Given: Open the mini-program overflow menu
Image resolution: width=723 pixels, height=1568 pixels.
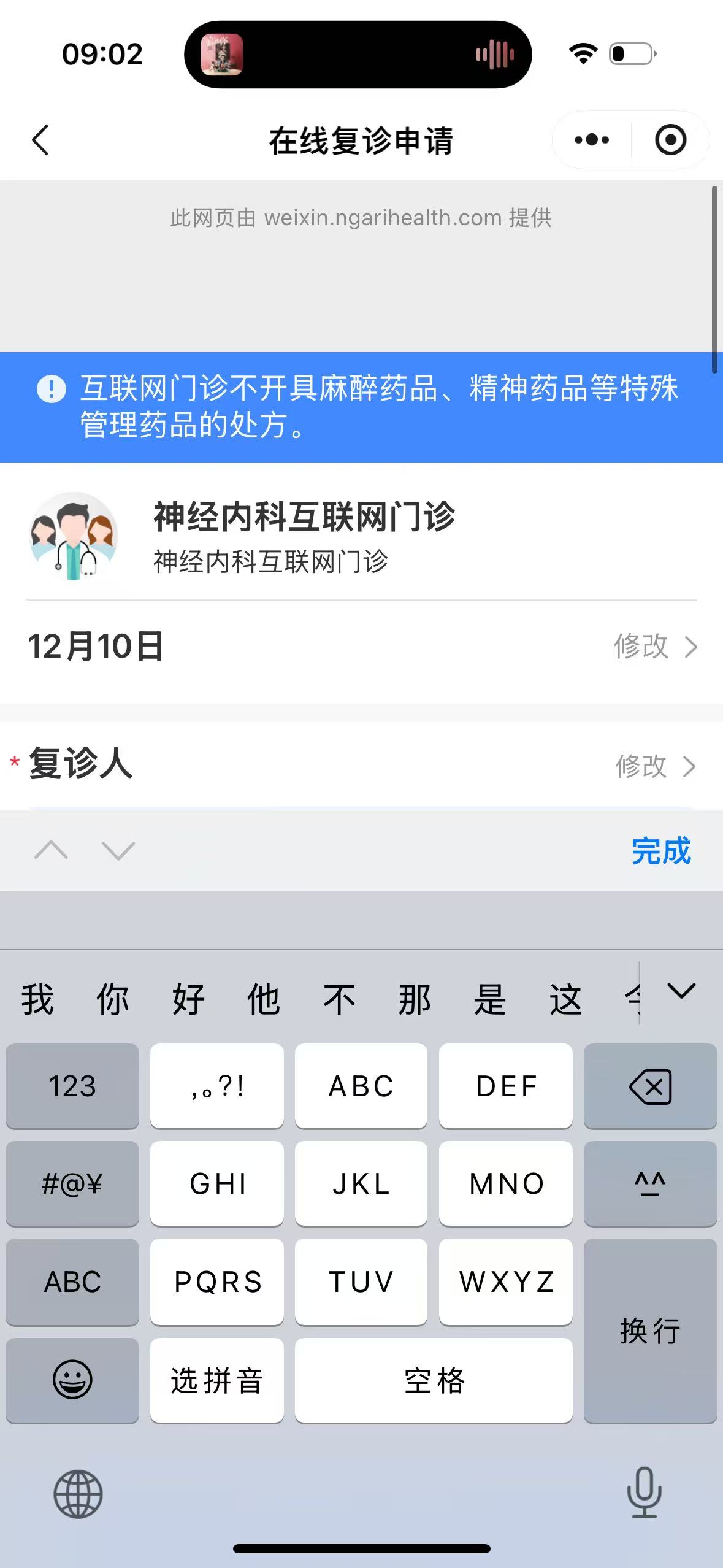Looking at the screenshot, I should click(x=591, y=140).
